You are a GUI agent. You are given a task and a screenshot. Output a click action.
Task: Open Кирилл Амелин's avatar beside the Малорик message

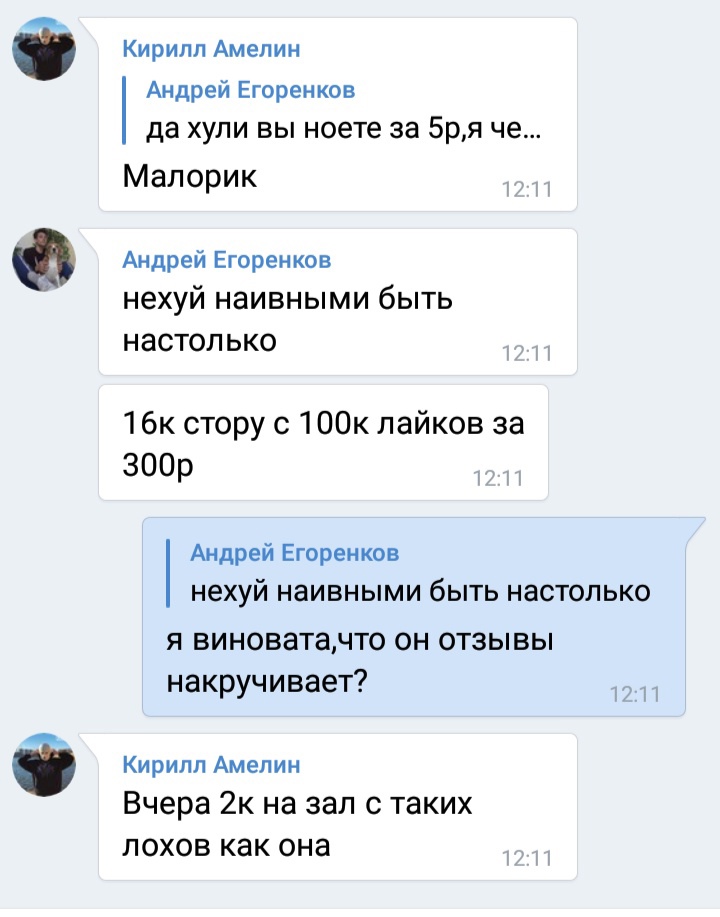[x=44, y=49]
